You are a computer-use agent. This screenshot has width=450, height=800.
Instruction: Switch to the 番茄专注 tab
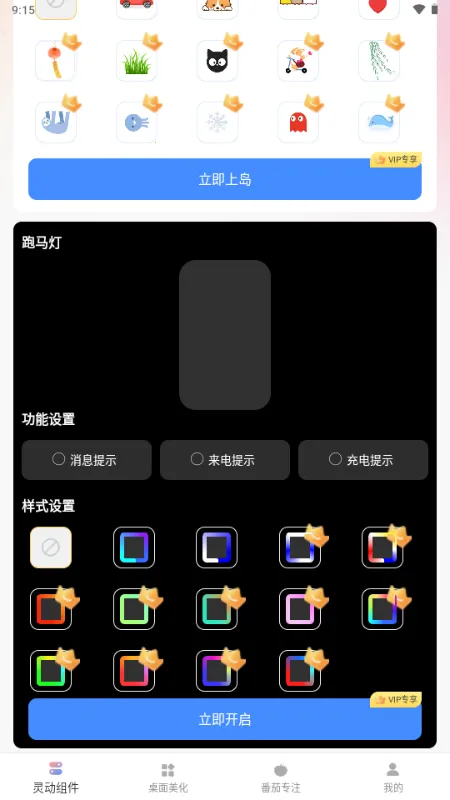click(x=281, y=778)
